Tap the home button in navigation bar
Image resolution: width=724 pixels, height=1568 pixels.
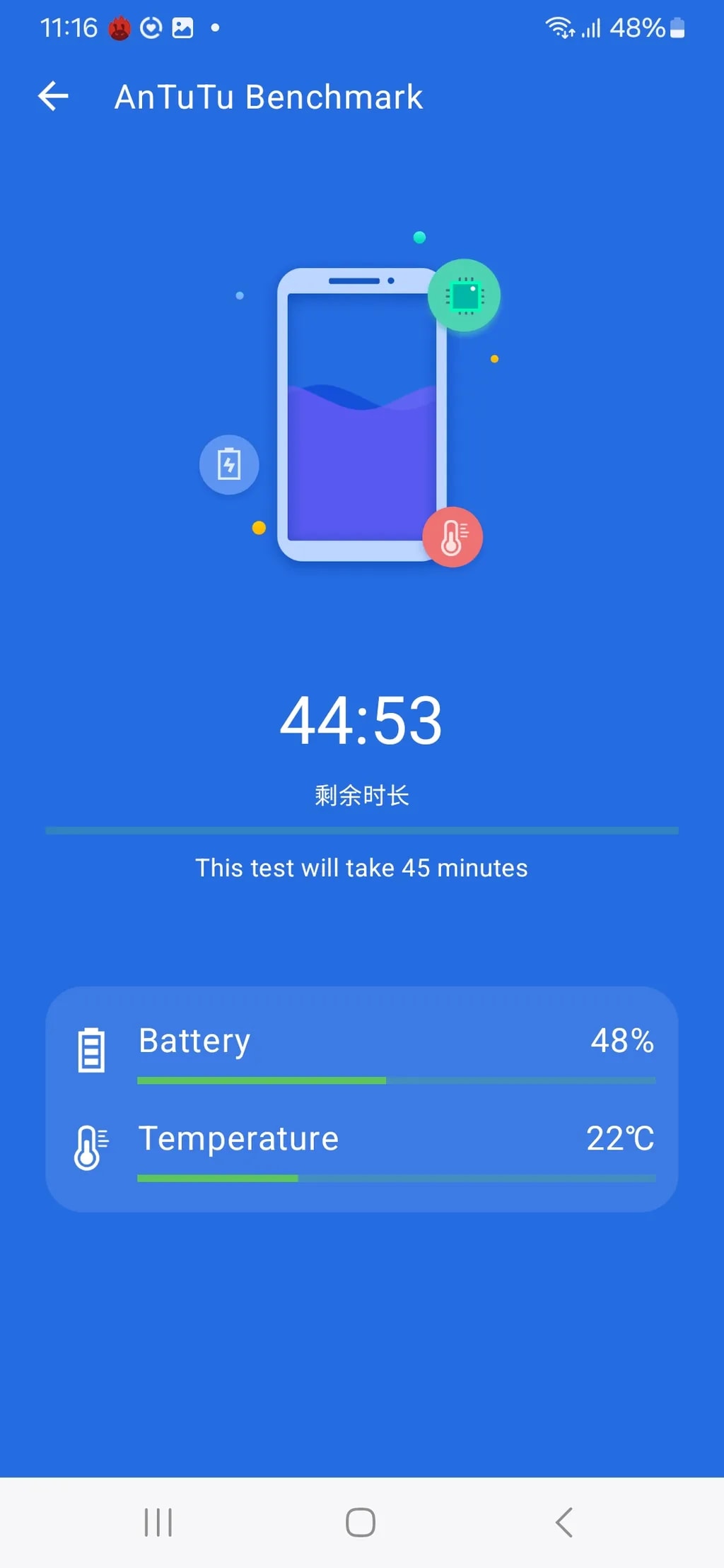(361, 1523)
